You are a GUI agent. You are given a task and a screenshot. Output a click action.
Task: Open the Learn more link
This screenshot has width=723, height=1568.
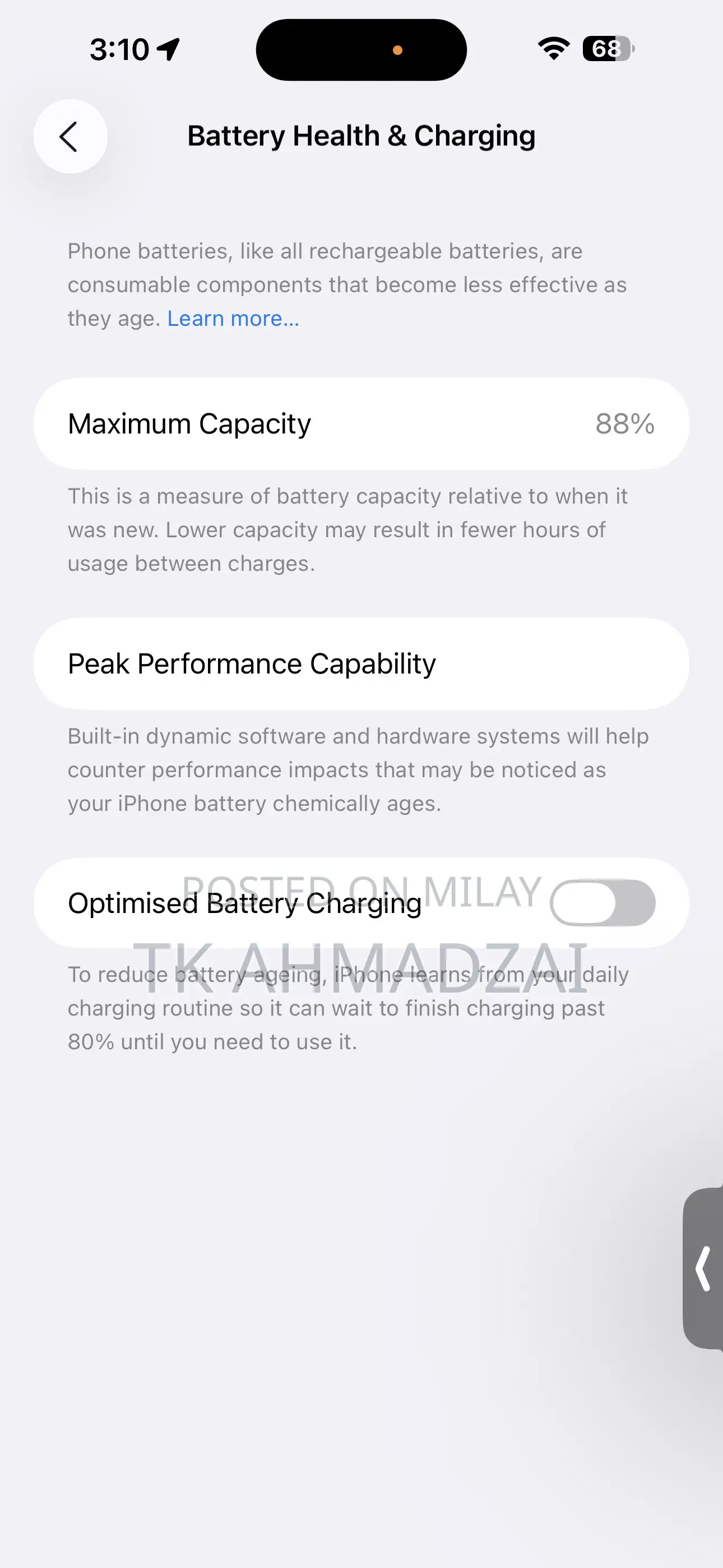point(233,318)
